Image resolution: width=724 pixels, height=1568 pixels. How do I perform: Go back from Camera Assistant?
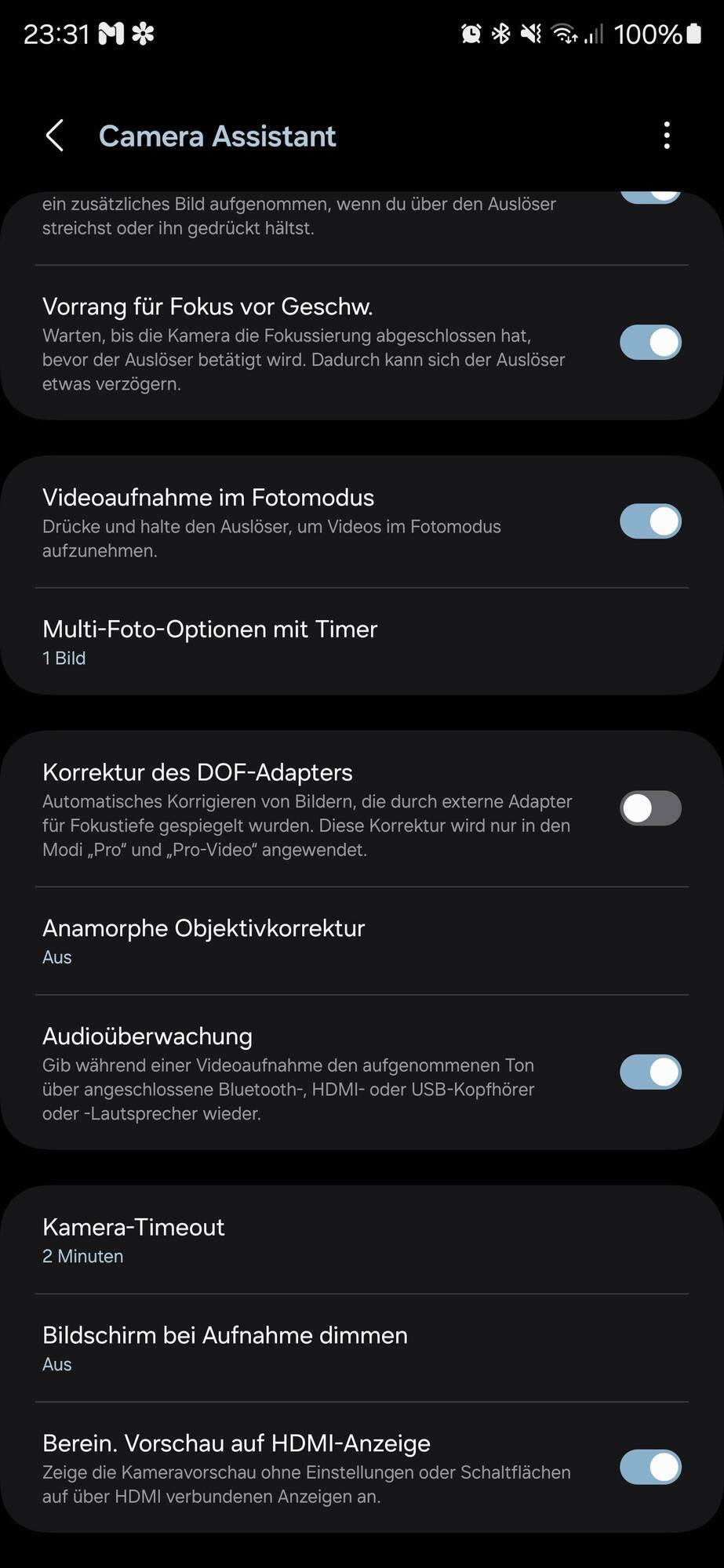pos(54,136)
